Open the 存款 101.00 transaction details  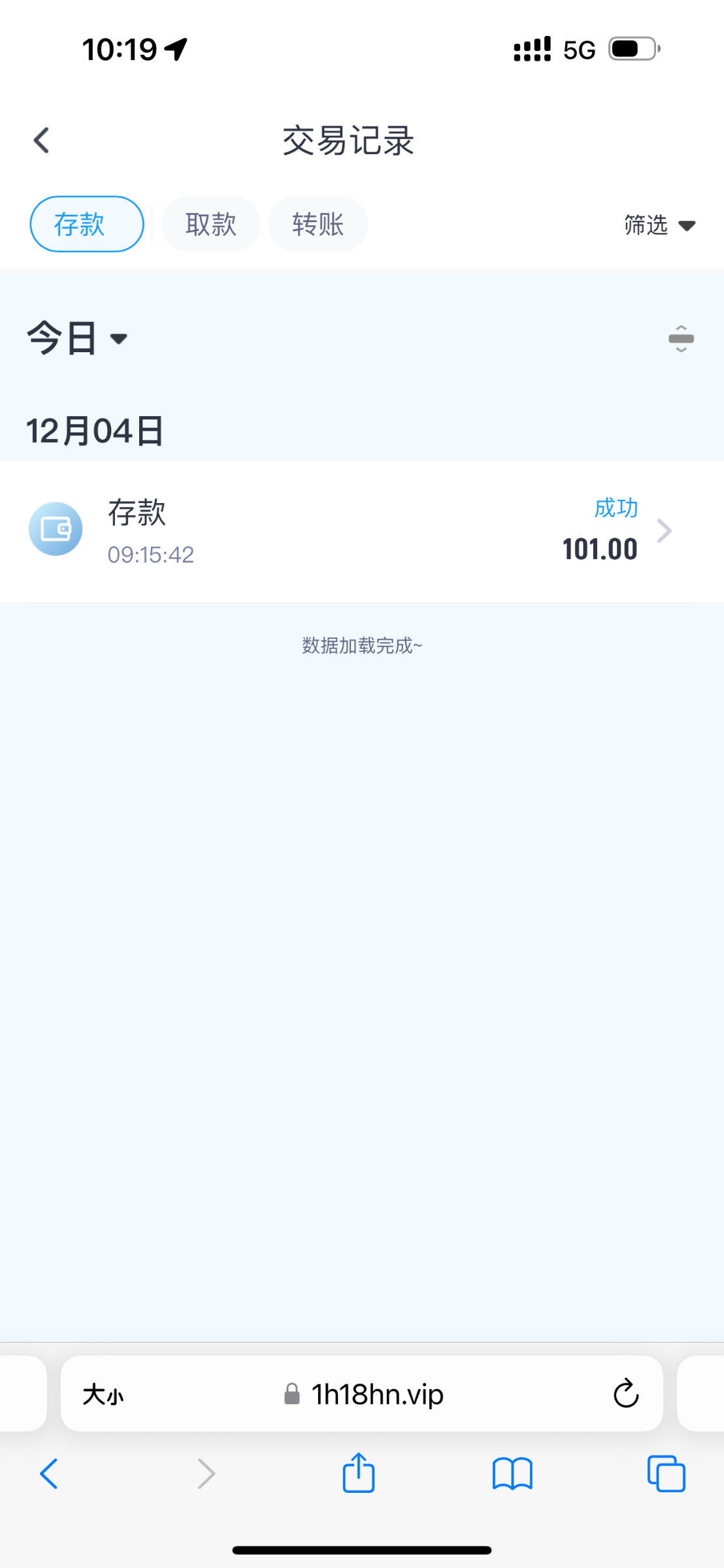click(362, 531)
